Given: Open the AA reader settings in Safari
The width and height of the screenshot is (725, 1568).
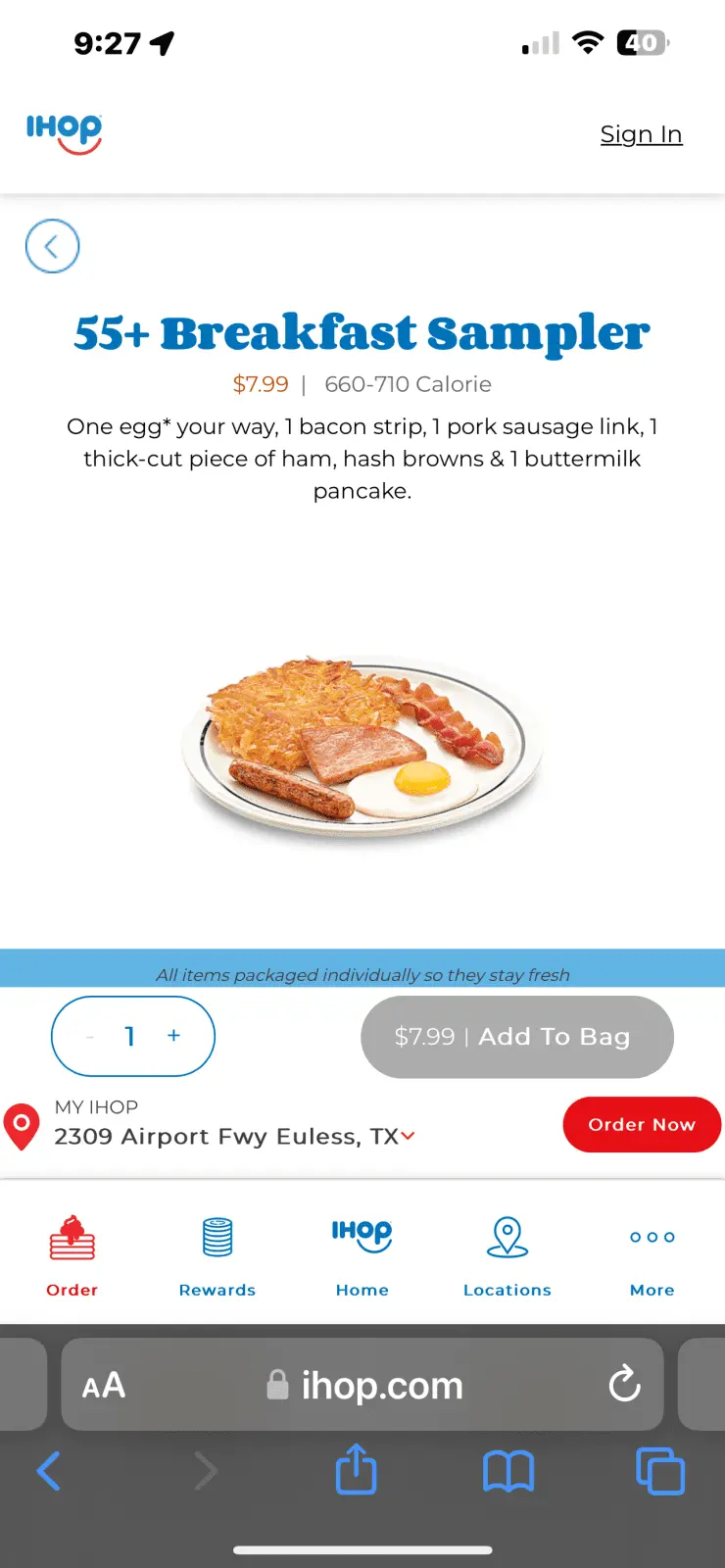Looking at the screenshot, I should coord(104,1385).
